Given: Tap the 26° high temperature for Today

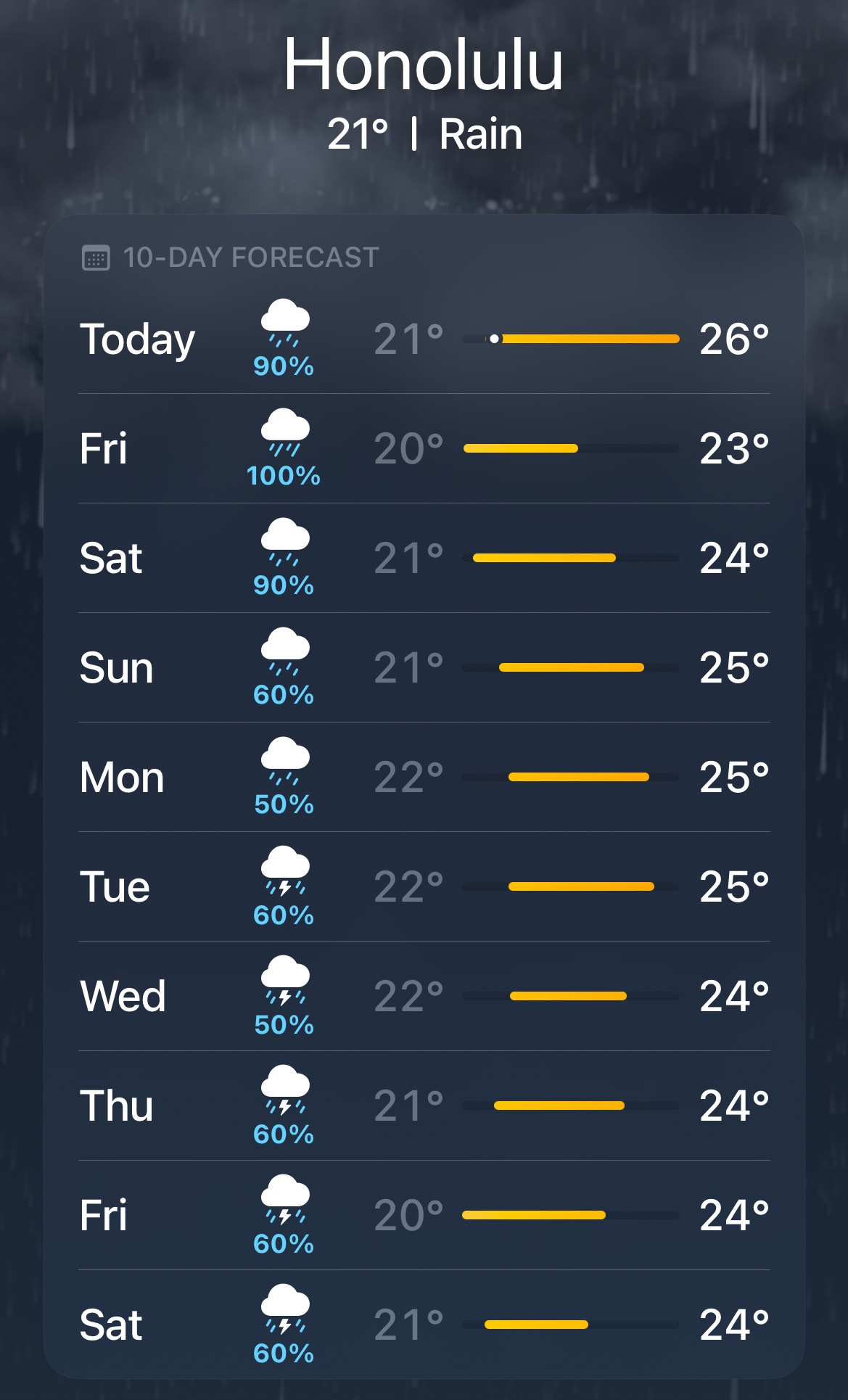Looking at the screenshot, I should pyautogui.click(x=735, y=338).
